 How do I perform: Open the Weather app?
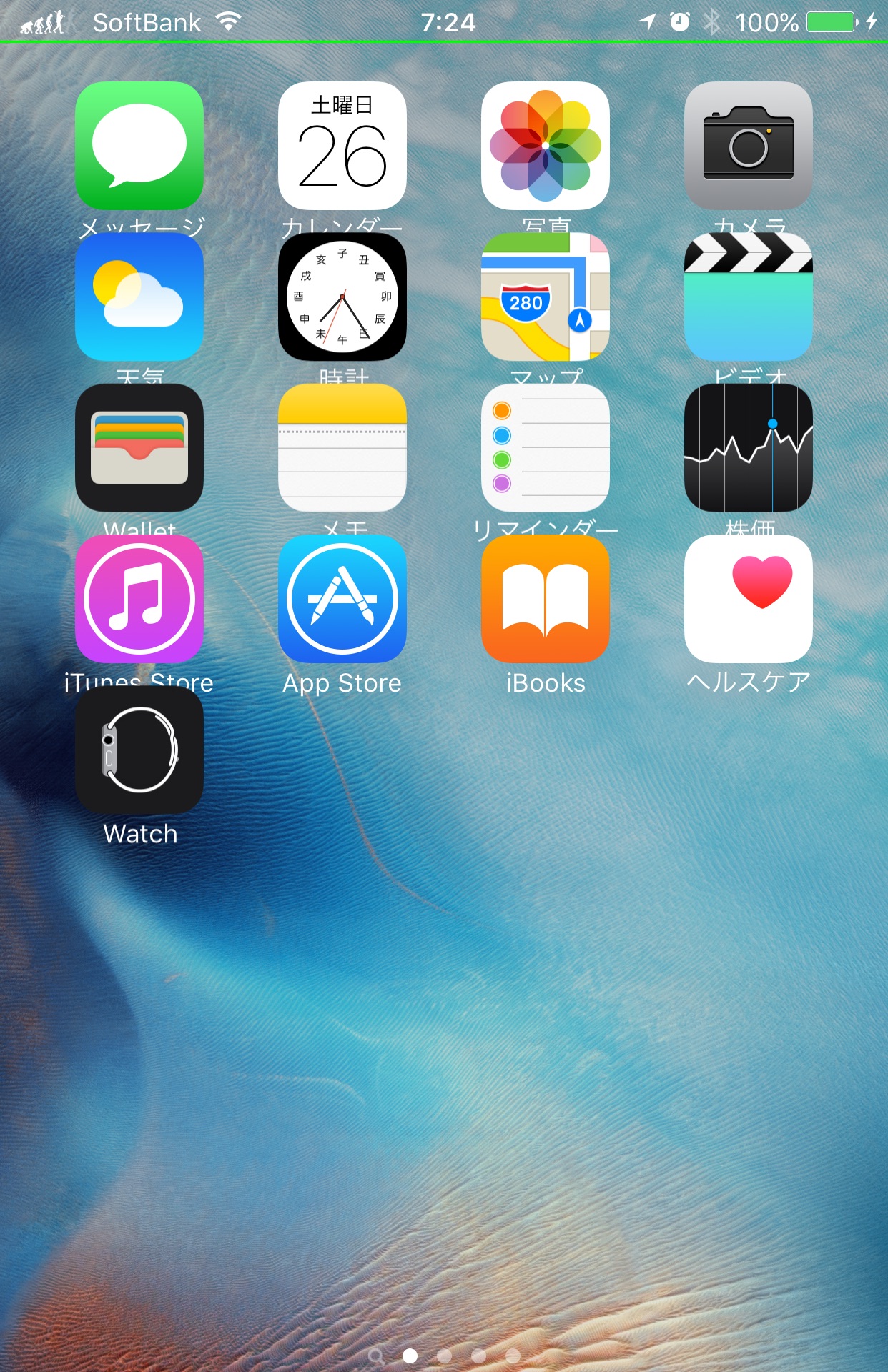click(x=139, y=297)
